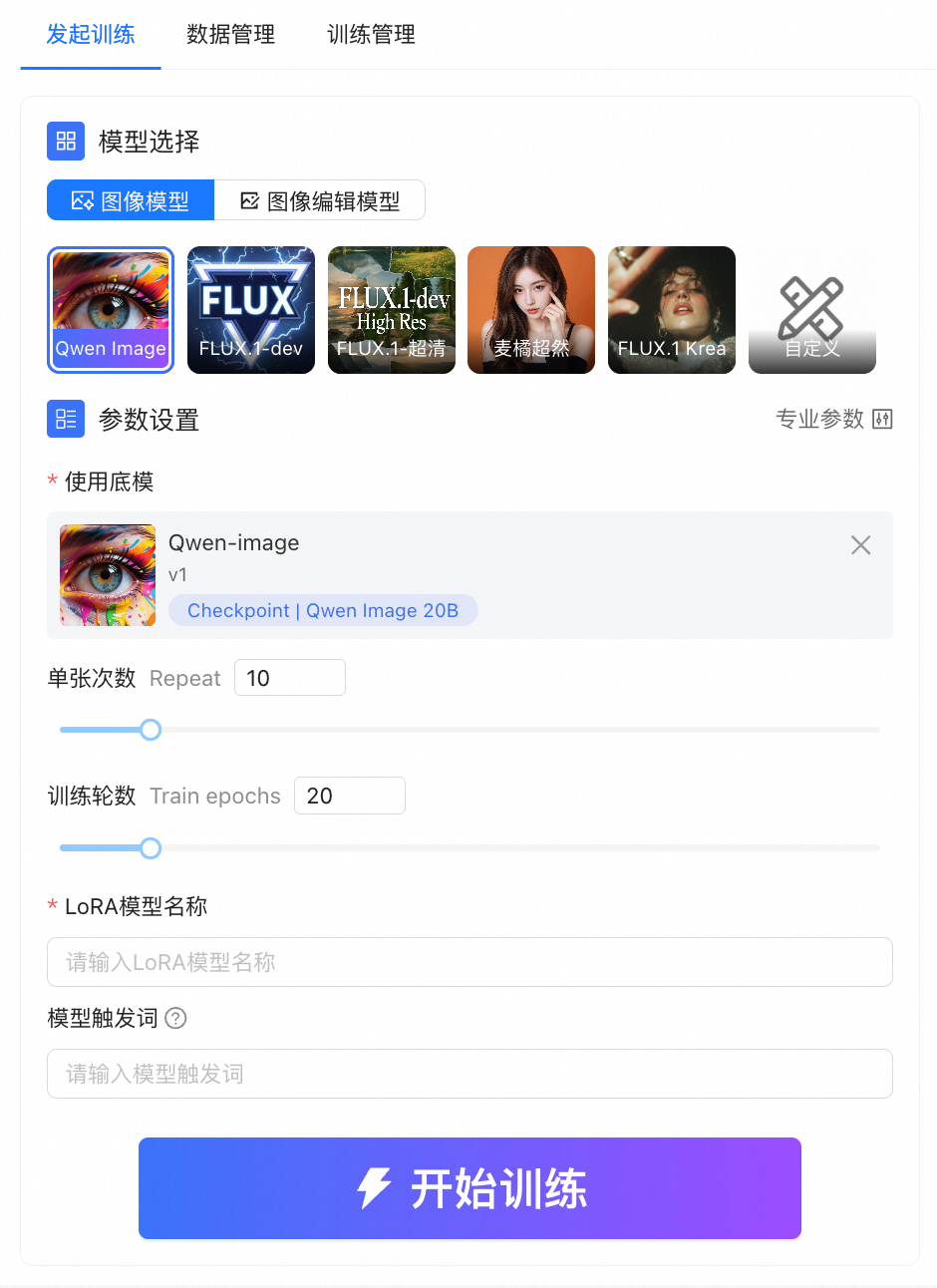Tap the Repeat value field

290,678
